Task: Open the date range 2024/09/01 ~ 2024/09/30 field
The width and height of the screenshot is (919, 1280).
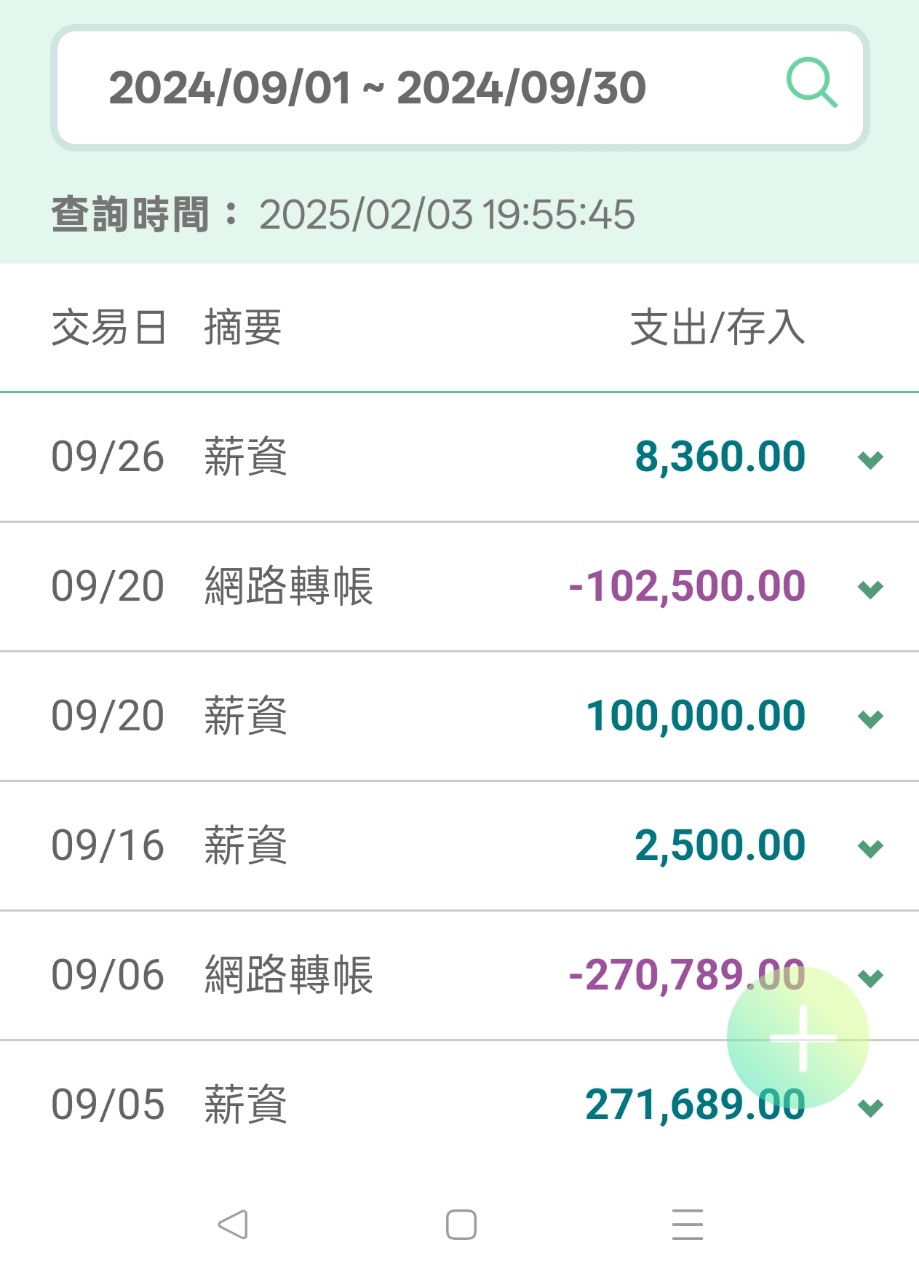Action: (378, 88)
